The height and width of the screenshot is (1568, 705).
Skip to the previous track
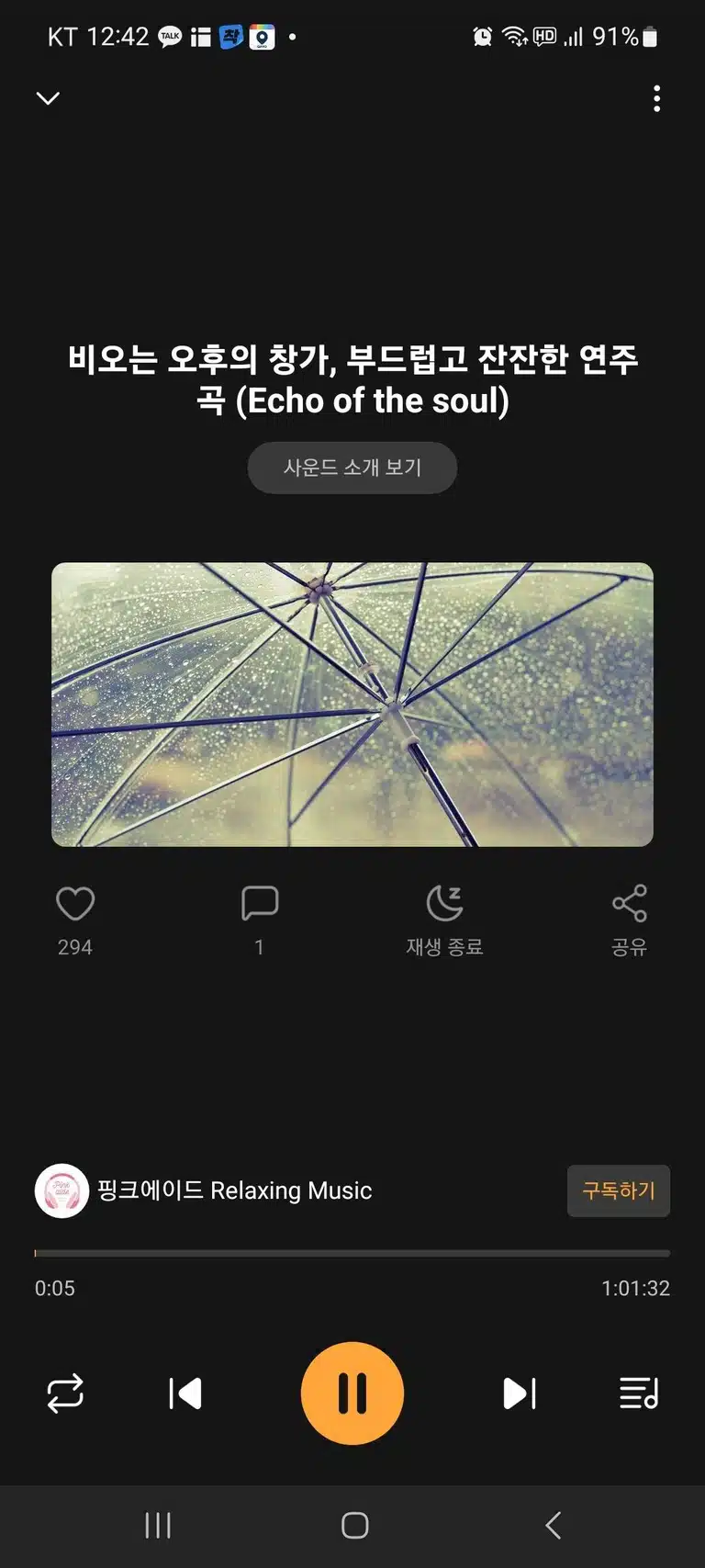click(x=185, y=1393)
